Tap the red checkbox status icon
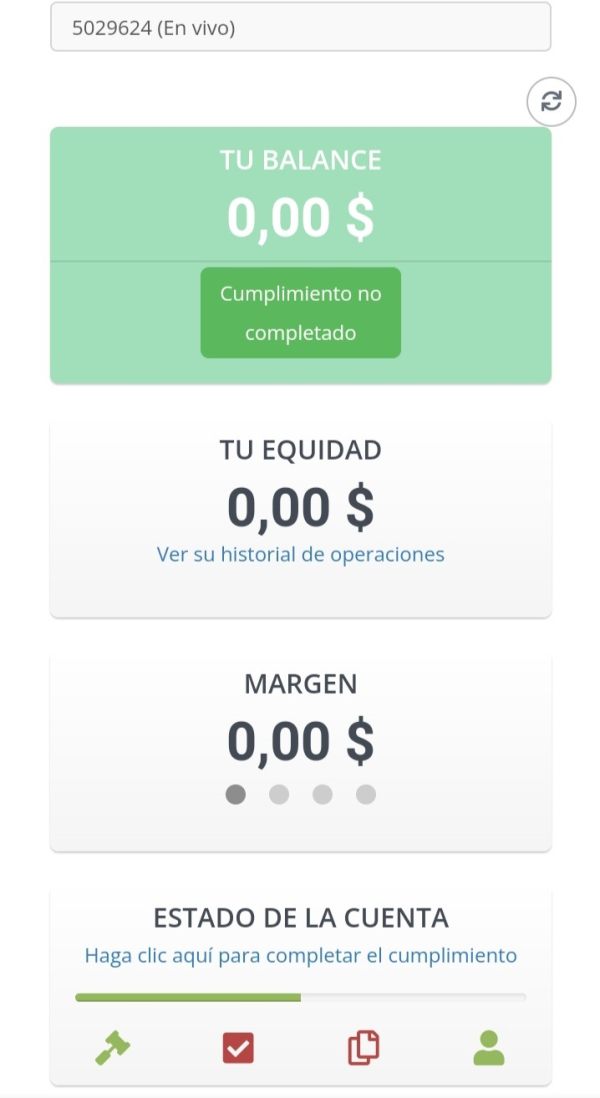 click(x=238, y=1048)
